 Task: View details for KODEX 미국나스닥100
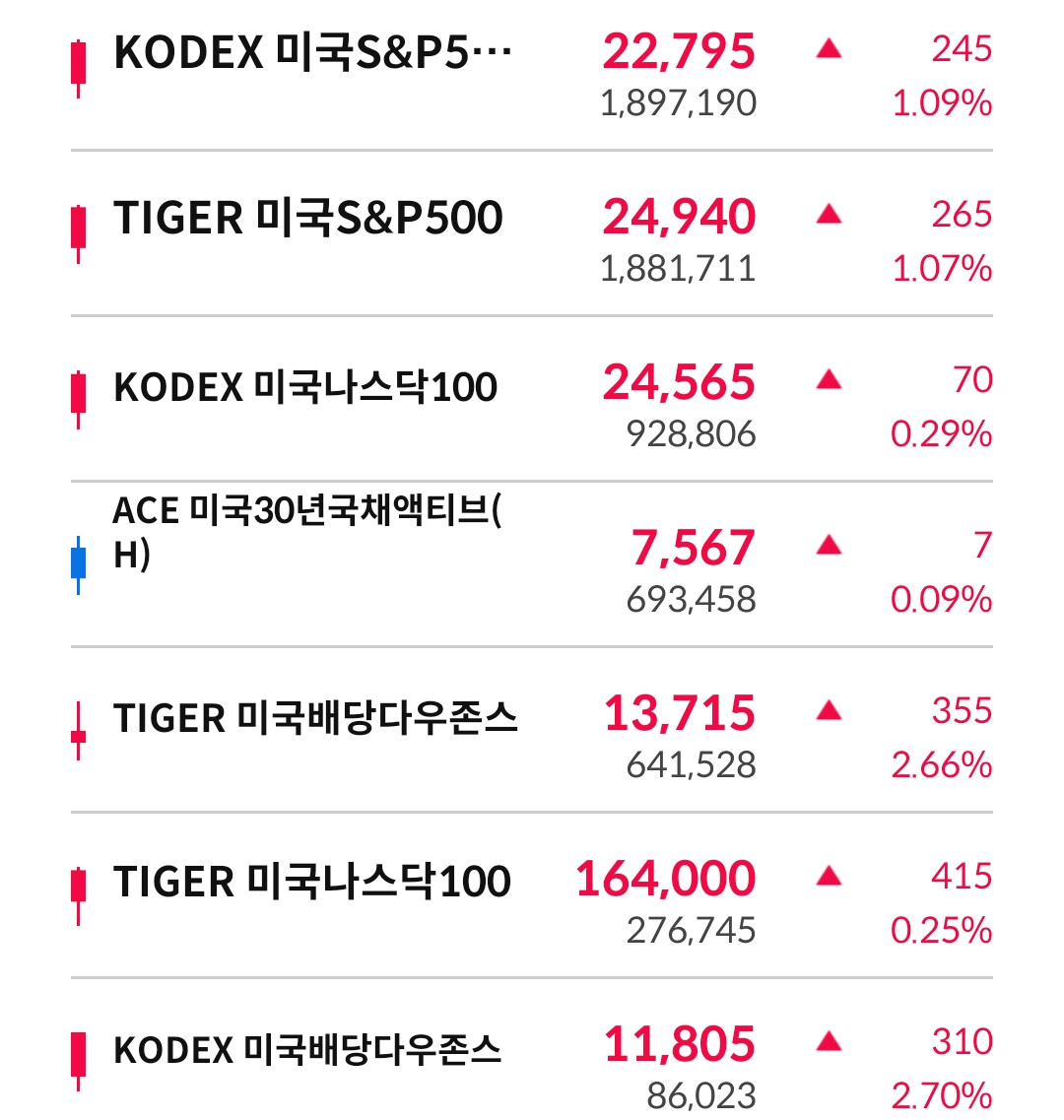532,399
